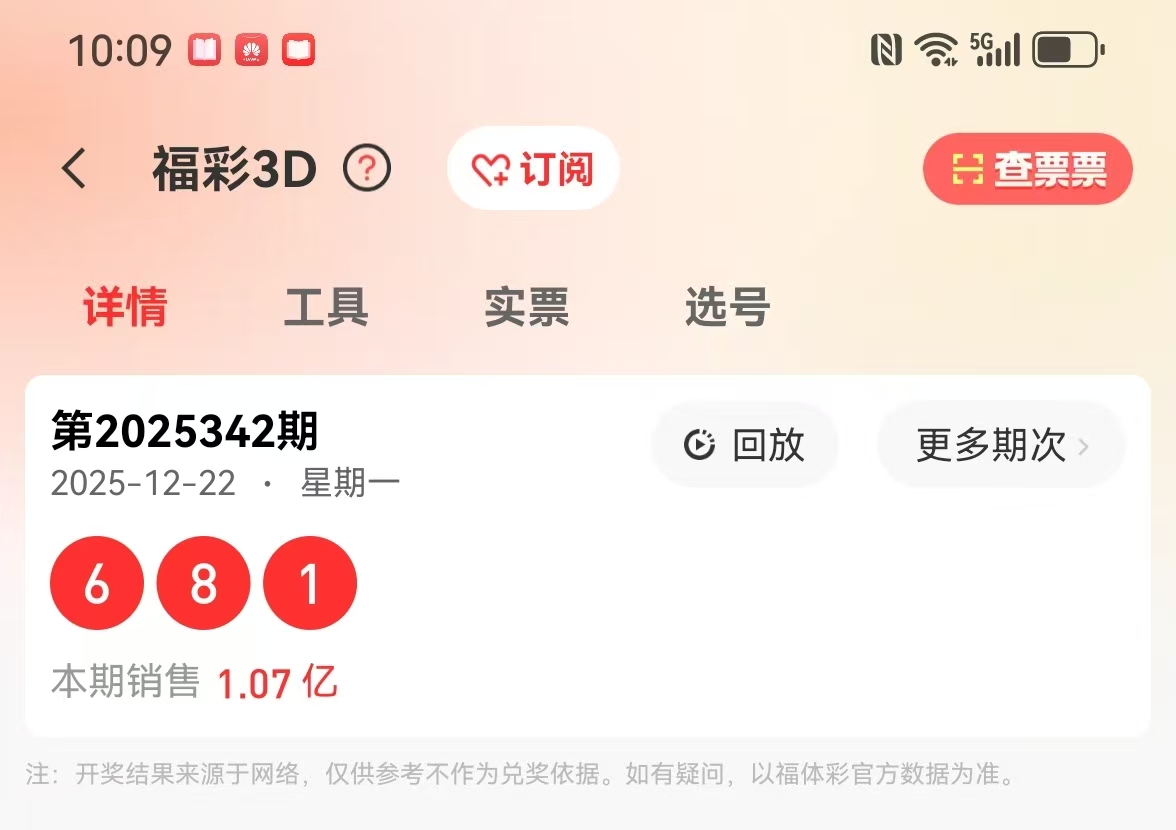Switch to the 选号 tab
Viewport: 1176px width, 830px height.
[727, 307]
